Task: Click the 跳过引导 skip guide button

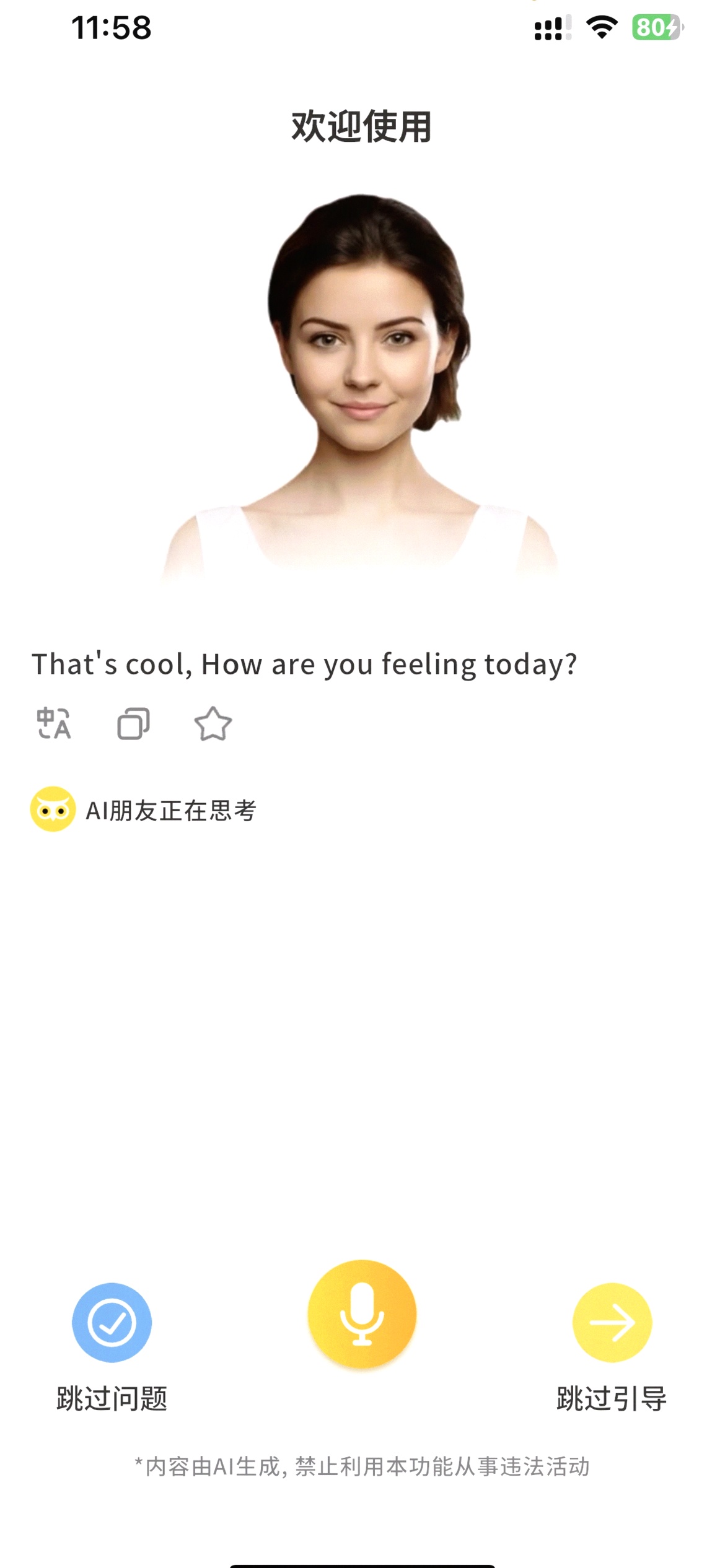Action: coord(612,1400)
